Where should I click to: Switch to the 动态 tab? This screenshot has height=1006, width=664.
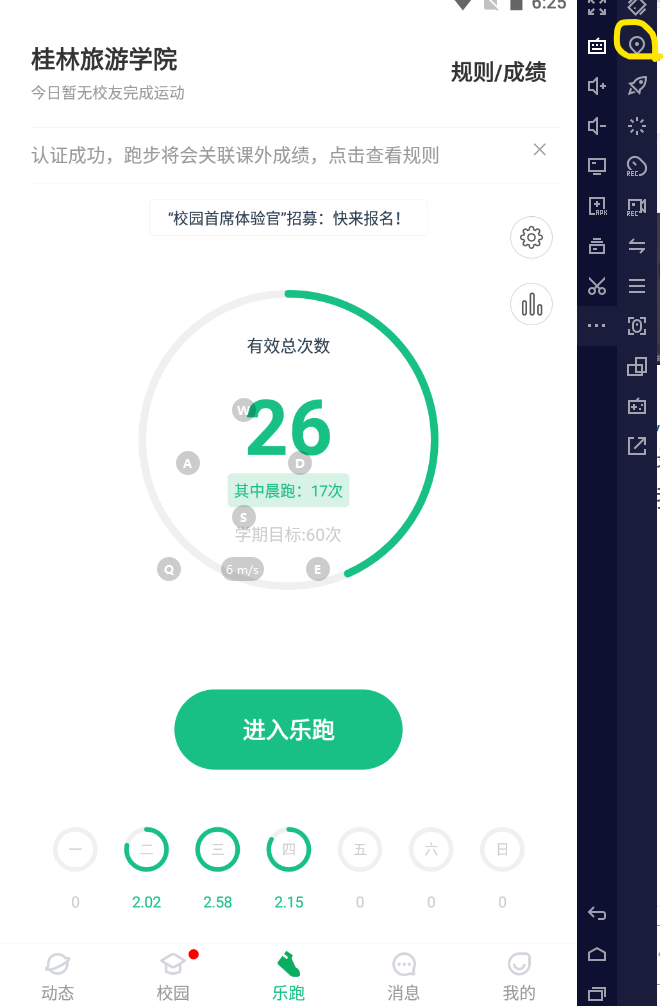pyautogui.click(x=58, y=976)
